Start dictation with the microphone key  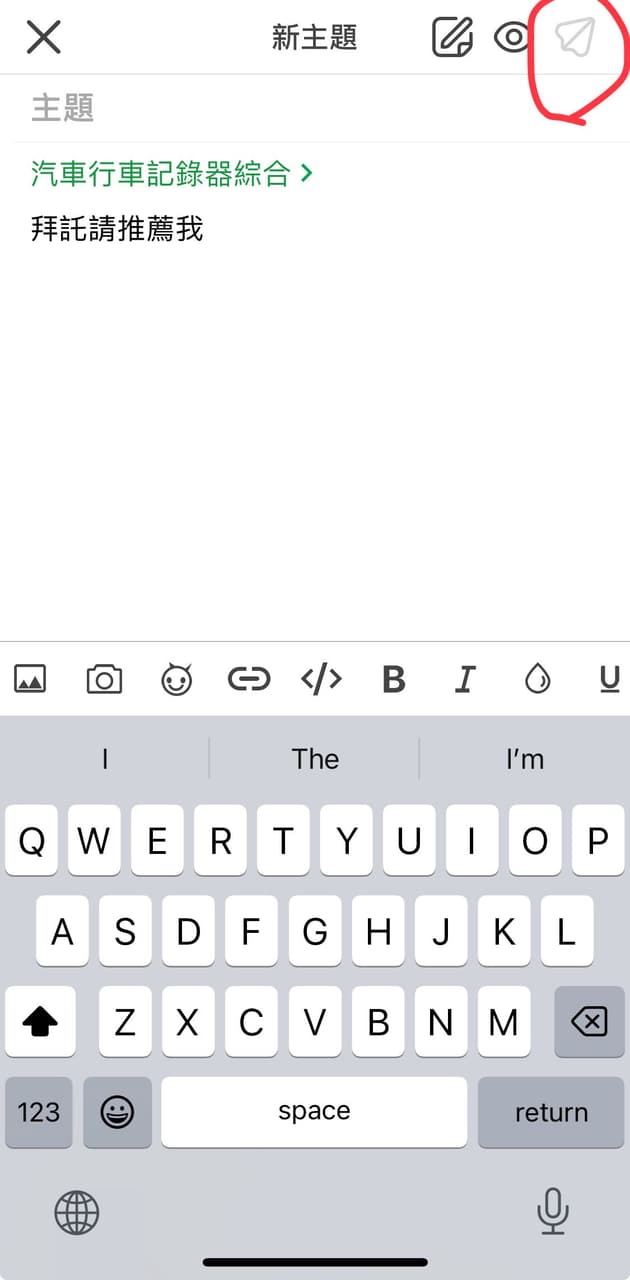[552, 1213]
